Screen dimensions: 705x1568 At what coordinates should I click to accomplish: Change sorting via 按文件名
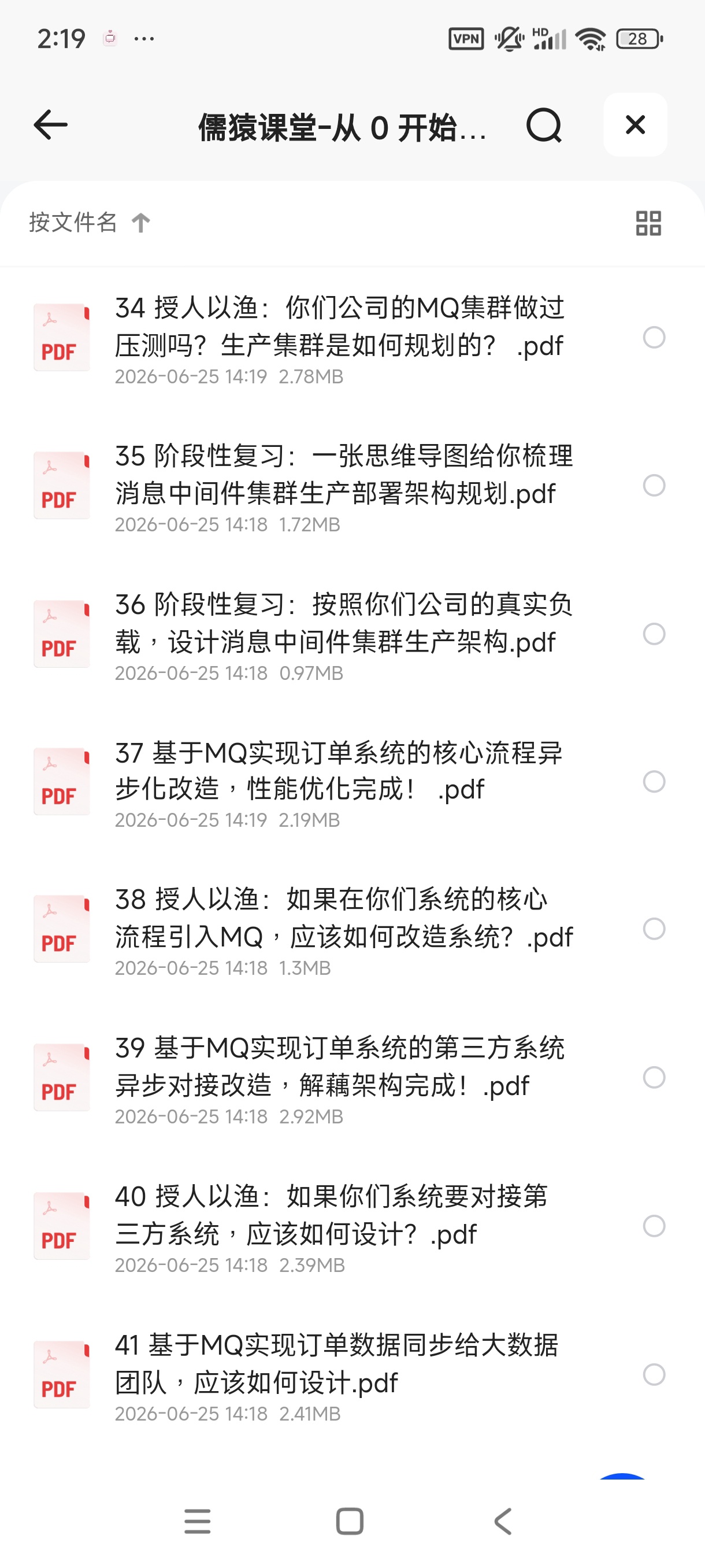[x=89, y=222]
